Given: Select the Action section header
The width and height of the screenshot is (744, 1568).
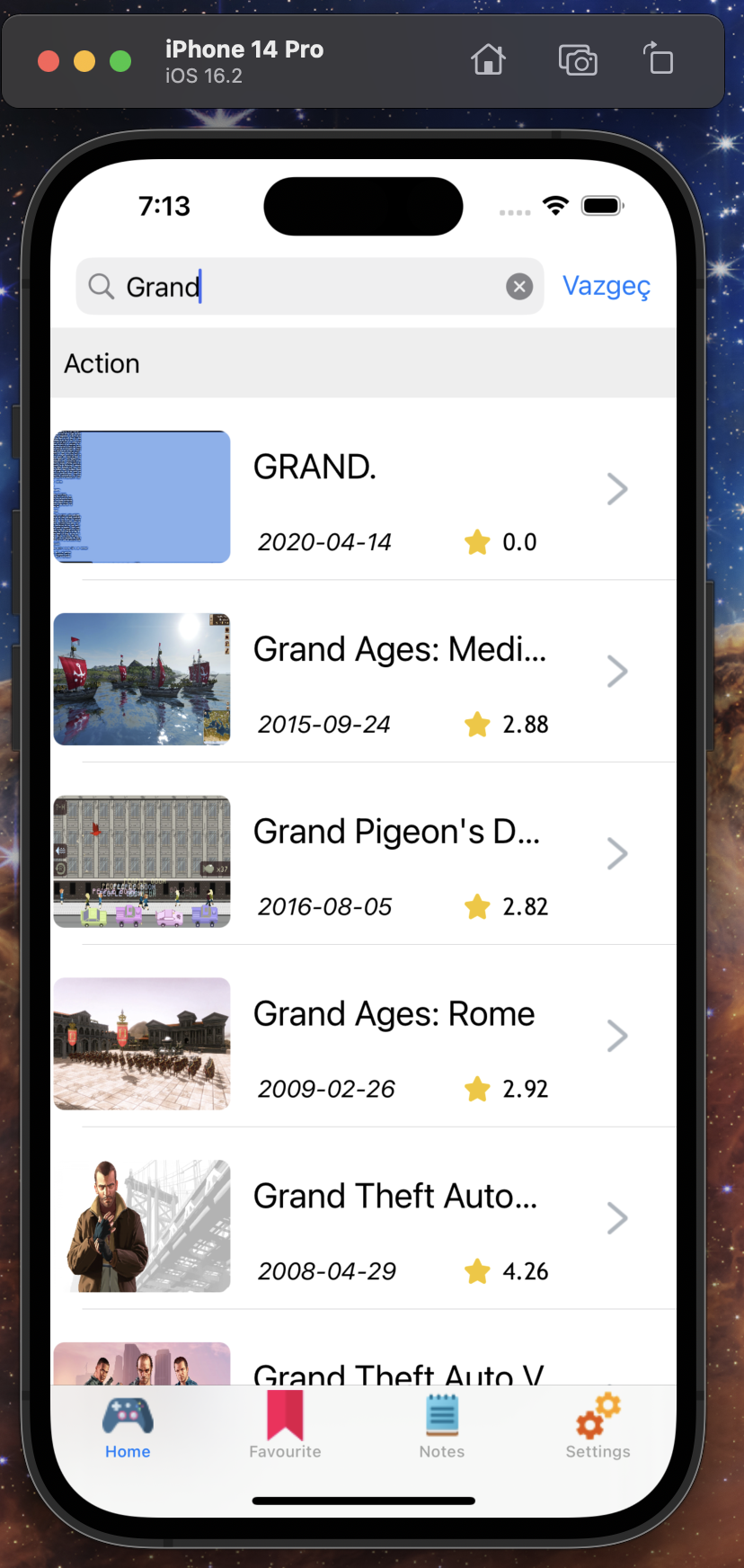Looking at the screenshot, I should click(102, 363).
